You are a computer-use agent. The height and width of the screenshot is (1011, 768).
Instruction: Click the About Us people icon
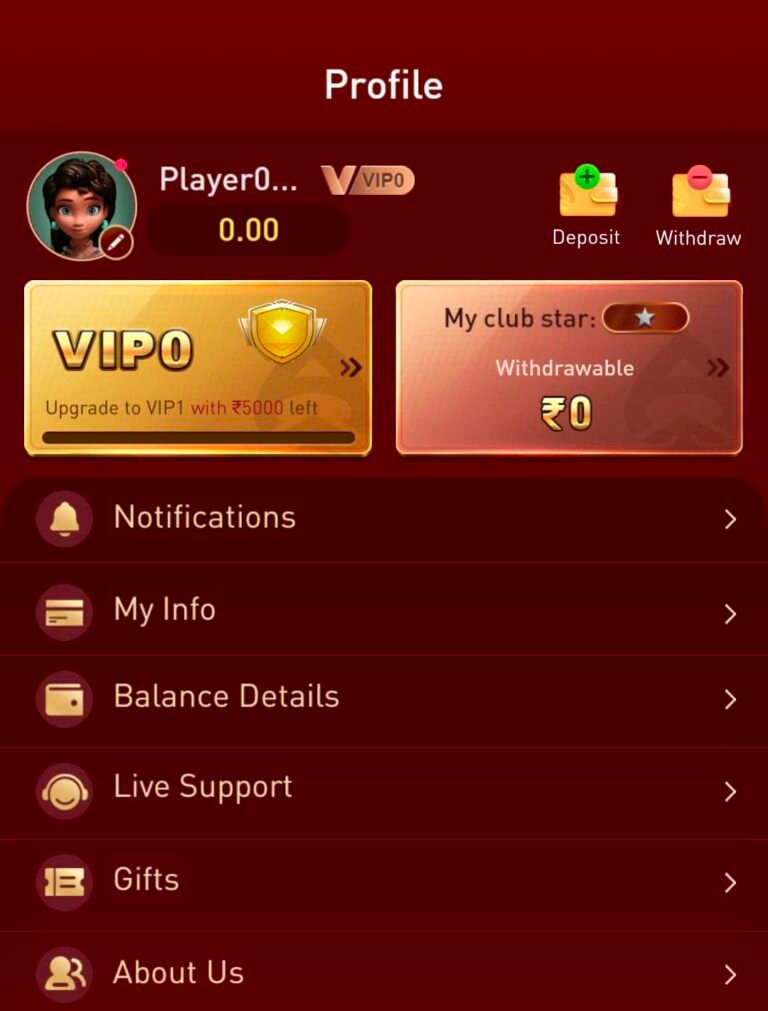coord(64,972)
